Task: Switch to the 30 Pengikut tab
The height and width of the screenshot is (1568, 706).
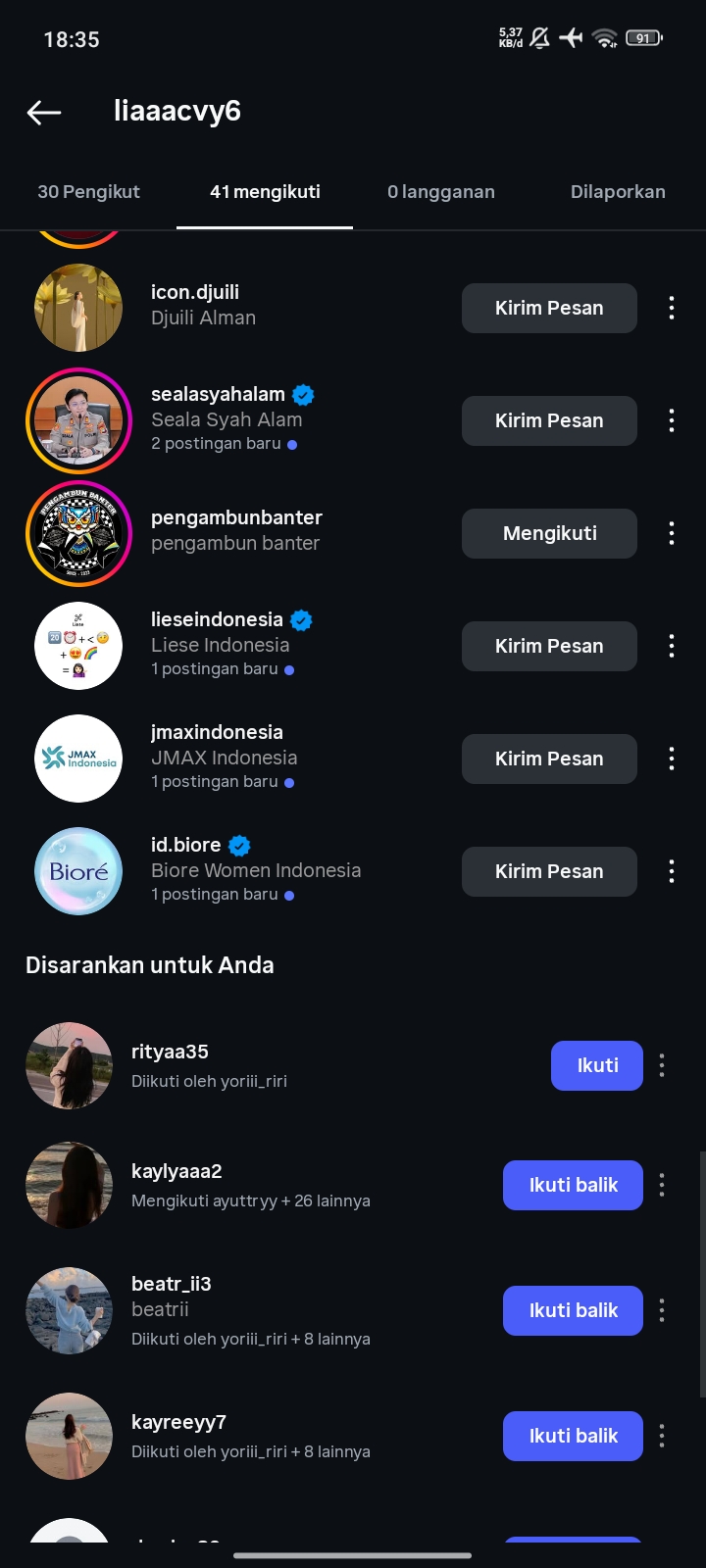Action: 88,192
